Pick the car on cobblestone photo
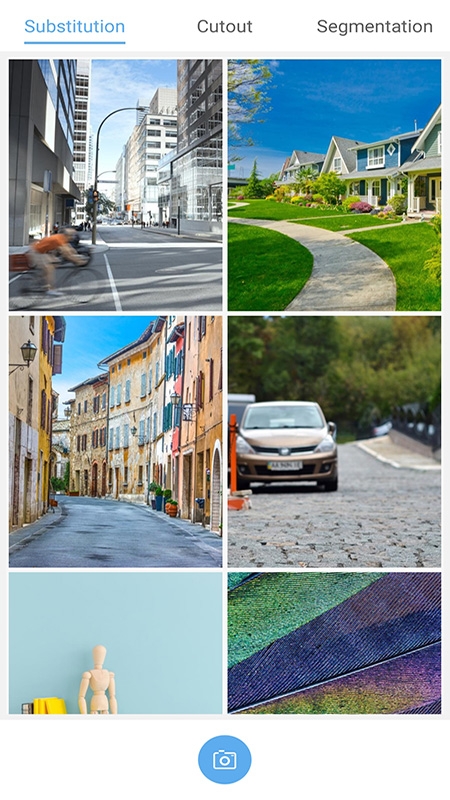The image size is (450, 800). click(x=334, y=441)
